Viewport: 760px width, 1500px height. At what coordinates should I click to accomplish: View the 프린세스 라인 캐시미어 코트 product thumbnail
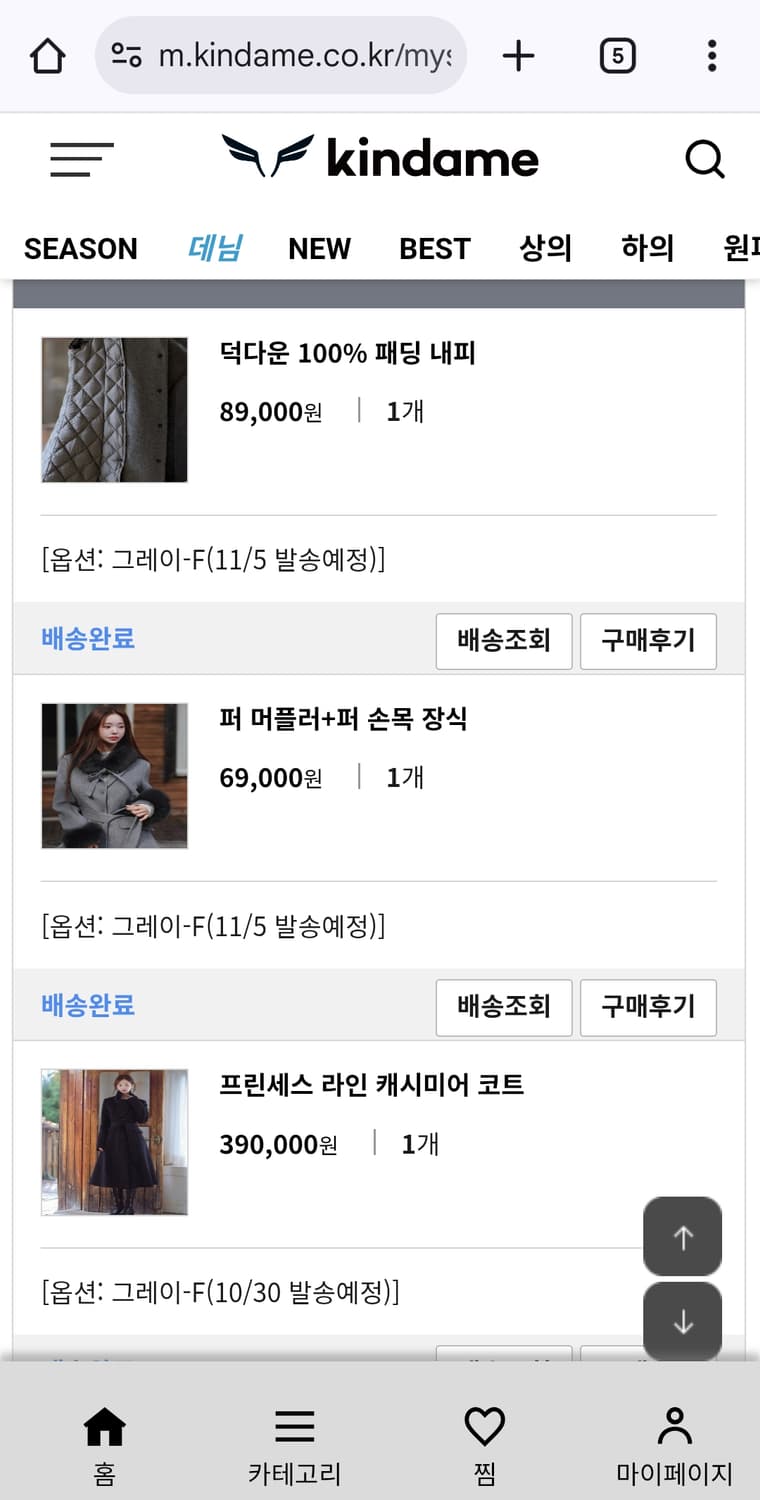[x=114, y=1141]
